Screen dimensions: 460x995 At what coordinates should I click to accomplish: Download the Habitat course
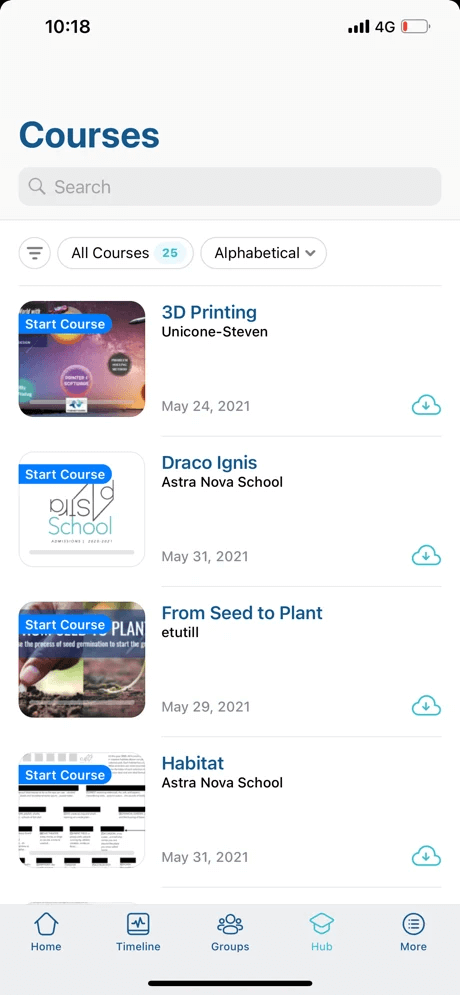tap(426, 857)
